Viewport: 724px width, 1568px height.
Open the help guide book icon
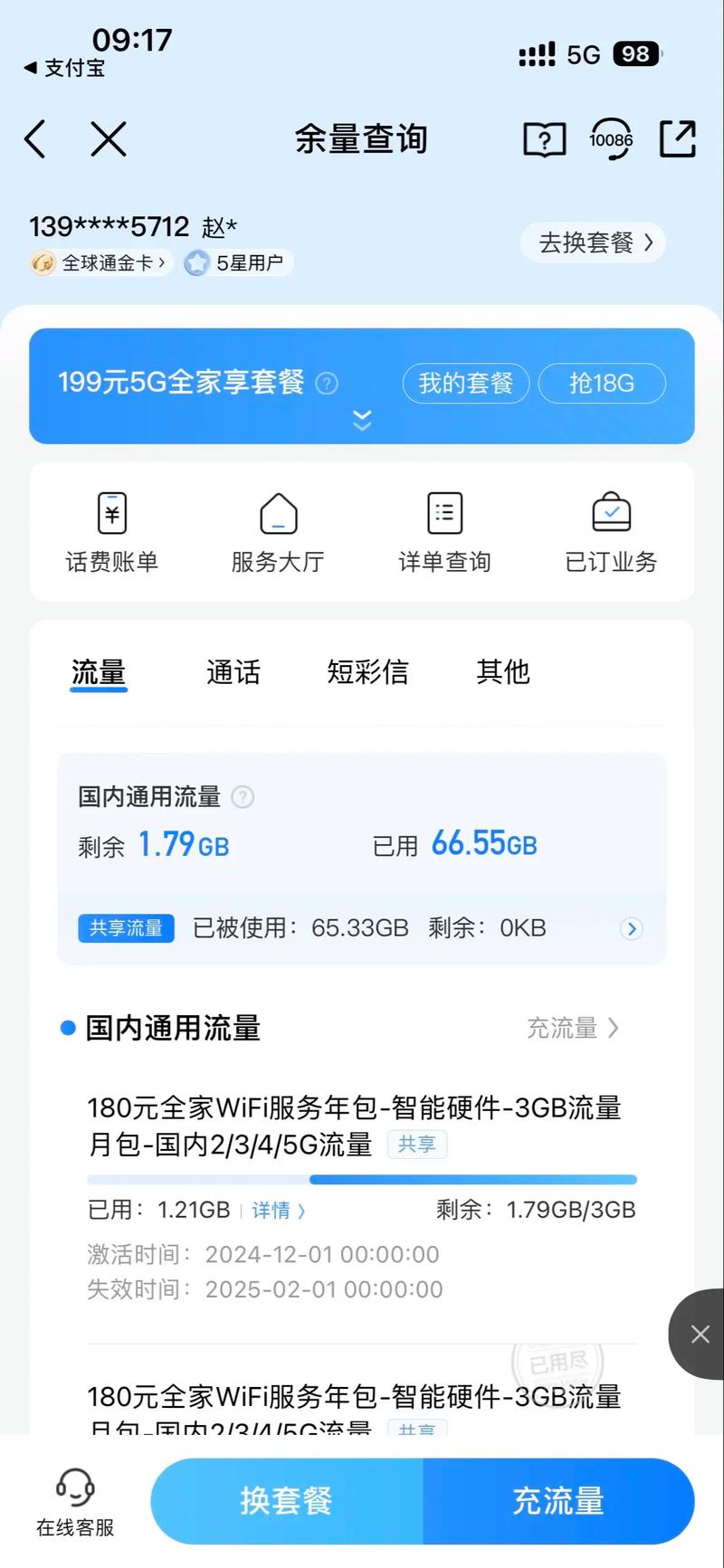pos(545,139)
